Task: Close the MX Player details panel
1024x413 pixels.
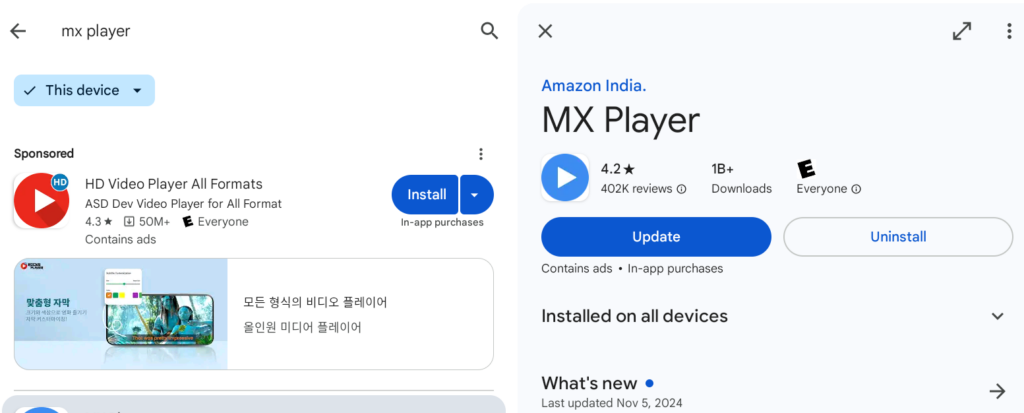Action: 545,31
